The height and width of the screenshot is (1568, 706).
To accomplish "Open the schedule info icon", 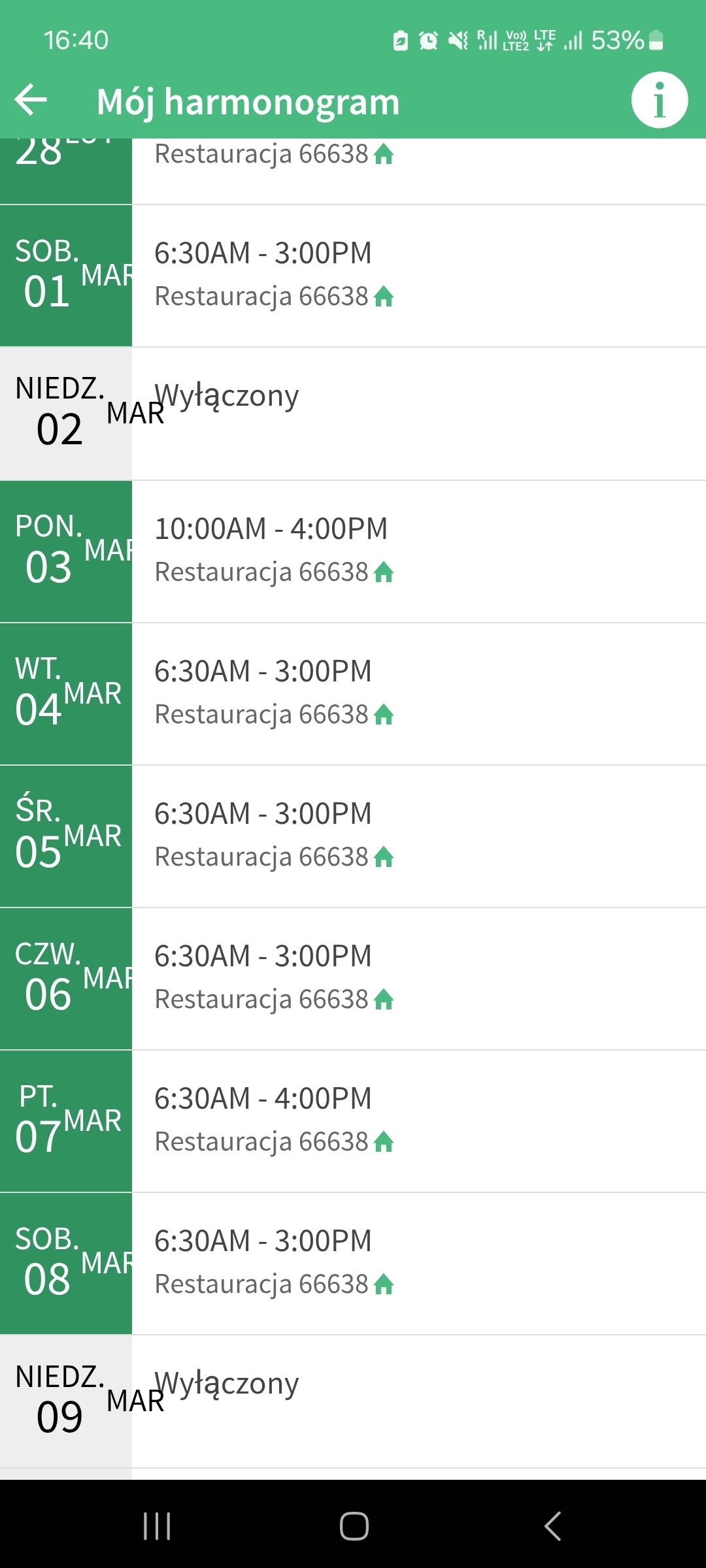I will click(659, 100).
